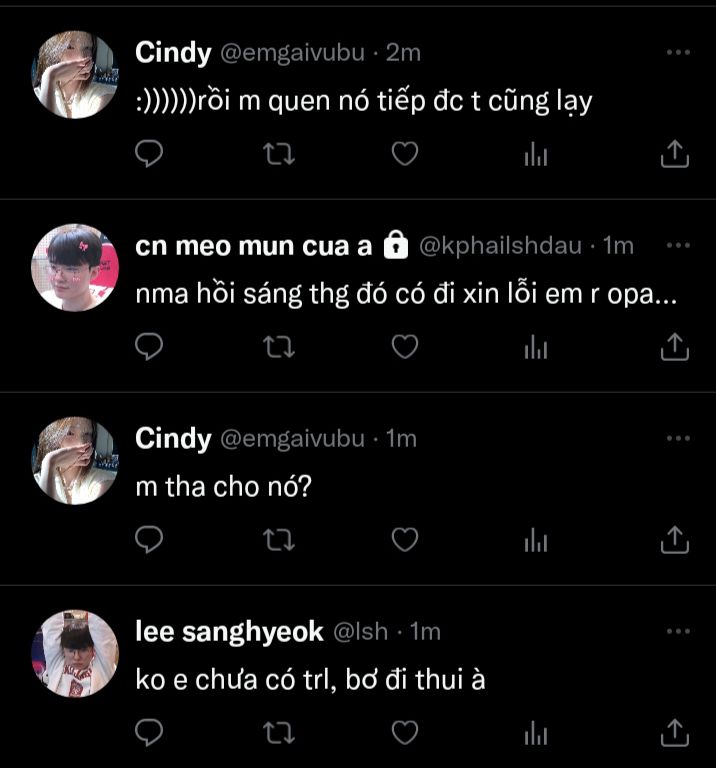View analytics for @kphailshdau's tweet

(x=536, y=346)
